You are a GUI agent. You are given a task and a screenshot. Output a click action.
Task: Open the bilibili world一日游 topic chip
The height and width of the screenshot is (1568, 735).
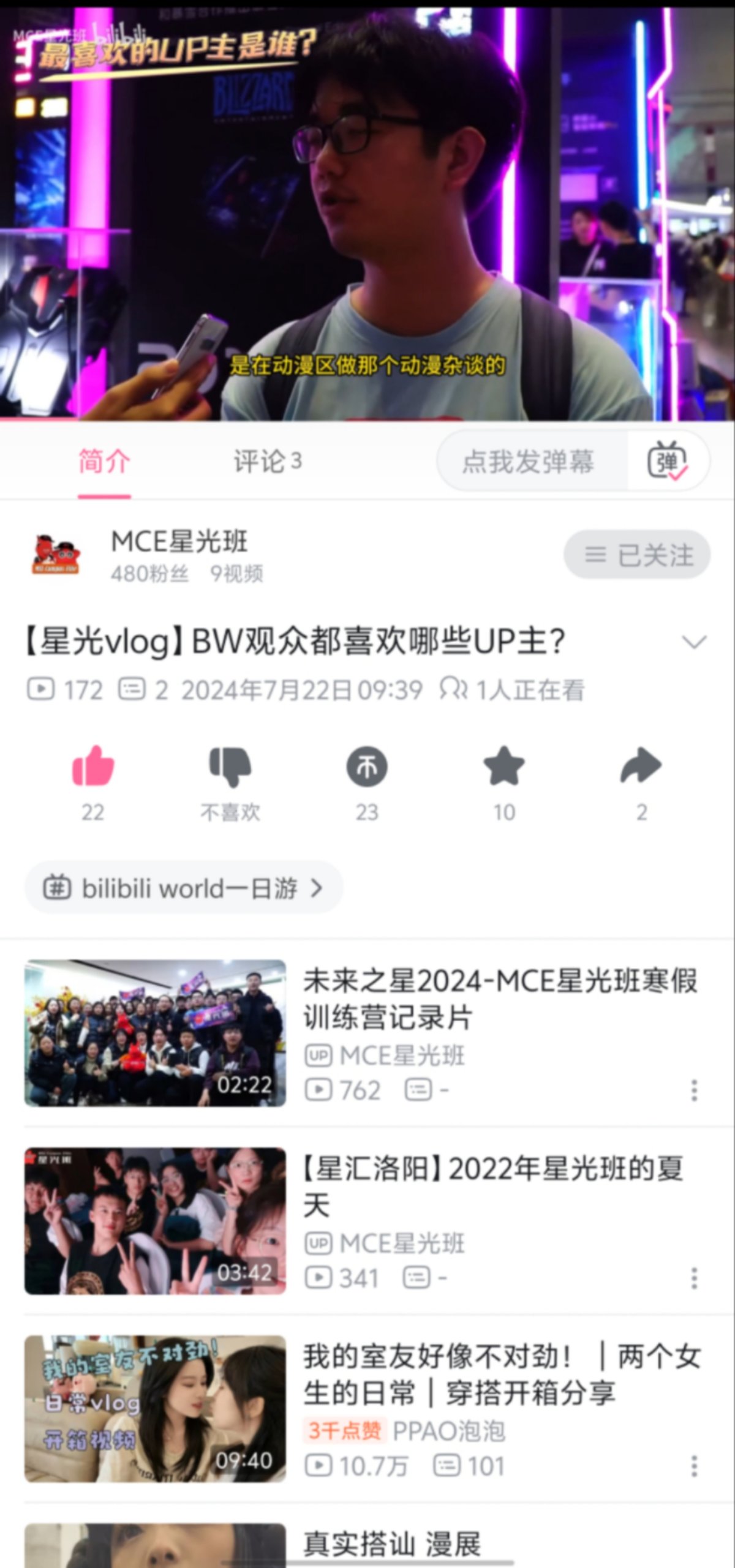[184, 888]
